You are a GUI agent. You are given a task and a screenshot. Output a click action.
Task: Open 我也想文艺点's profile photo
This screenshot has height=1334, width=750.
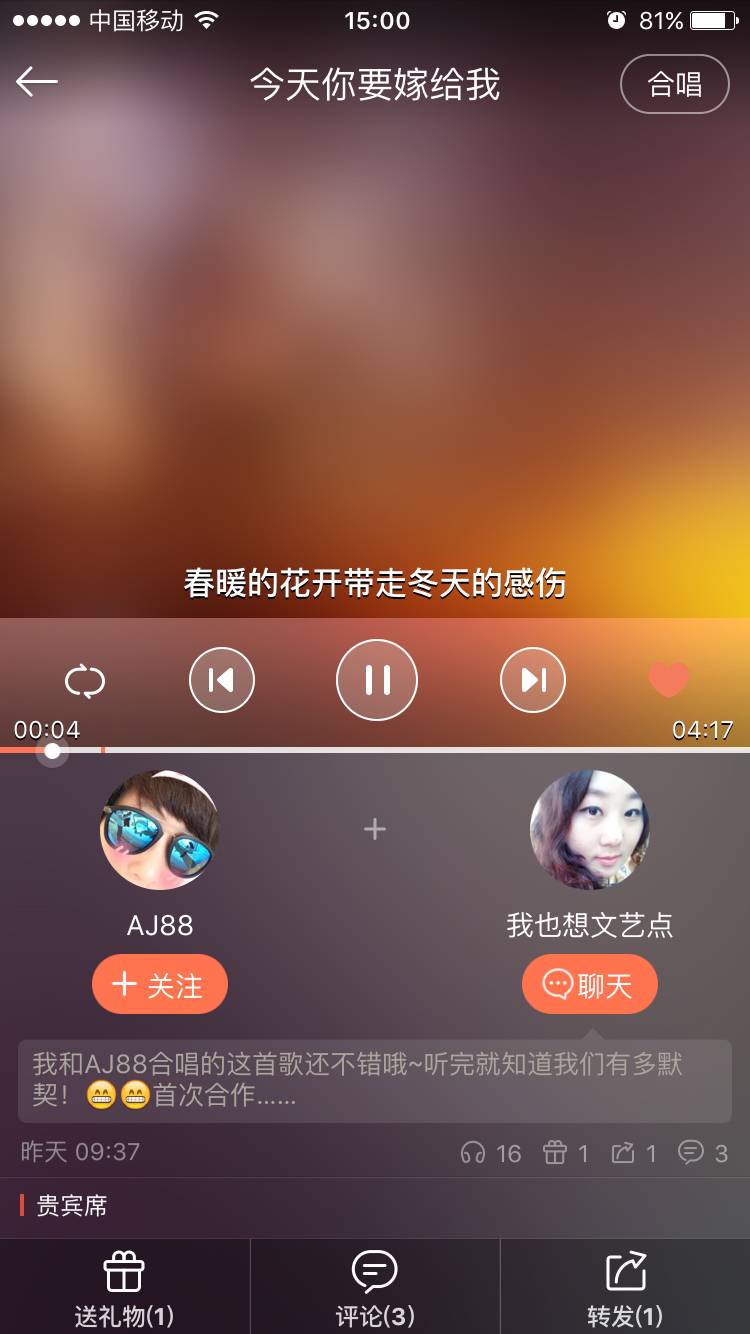pyautogui.click(x=590, y=830)
